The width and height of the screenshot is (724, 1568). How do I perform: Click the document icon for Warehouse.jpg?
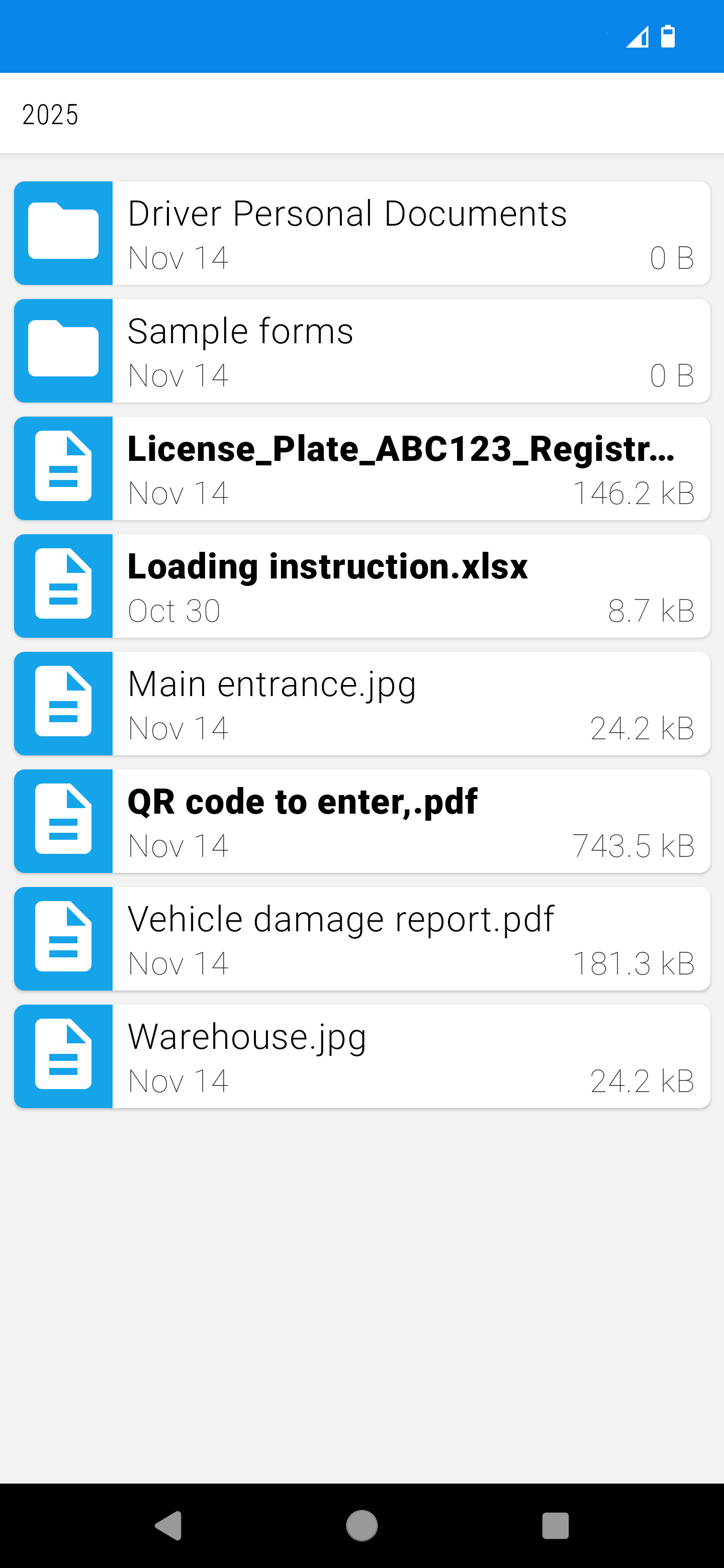(x=63, y=1055)
